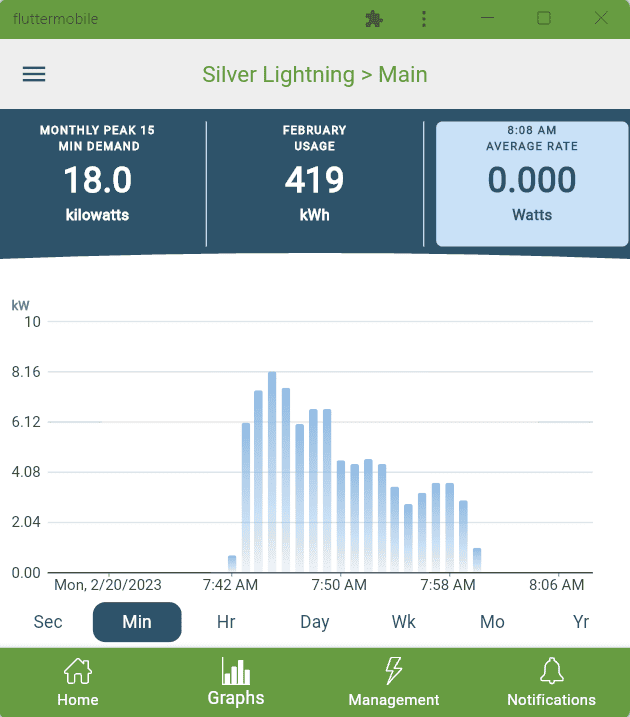Select the Sec time scale
Image resolution: width=630 pixels, height=717 pixels.
pos(48,622)
